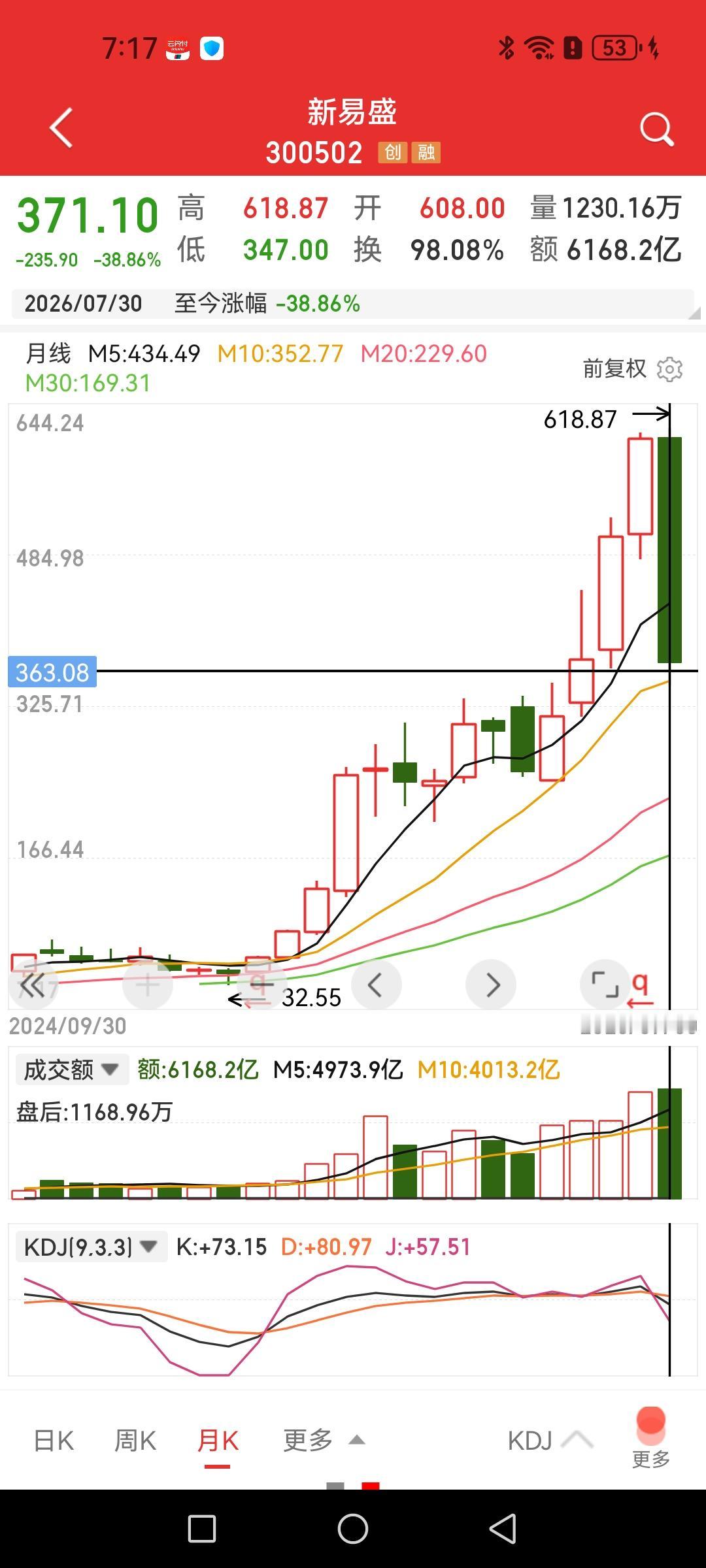Move chart cursor left with the arrow button
706x1568 pixels.
(377, 985)
